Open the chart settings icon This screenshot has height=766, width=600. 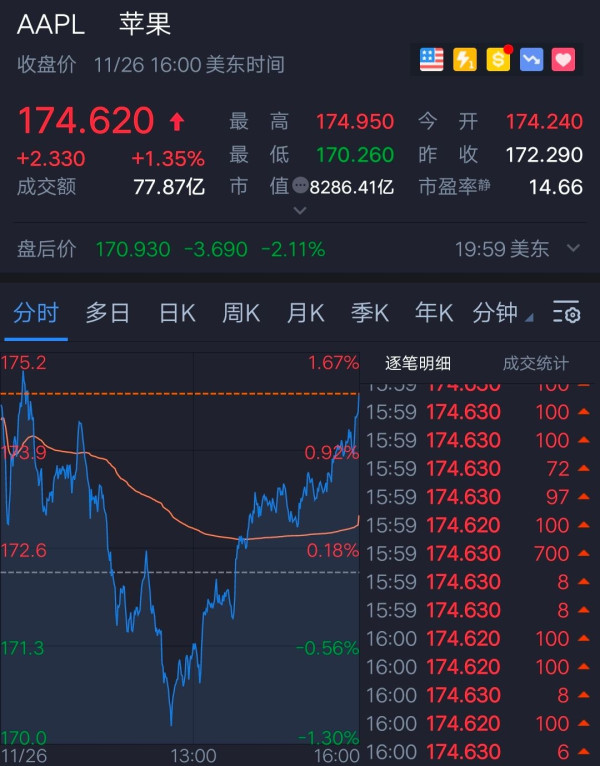(x=566, y=313)
